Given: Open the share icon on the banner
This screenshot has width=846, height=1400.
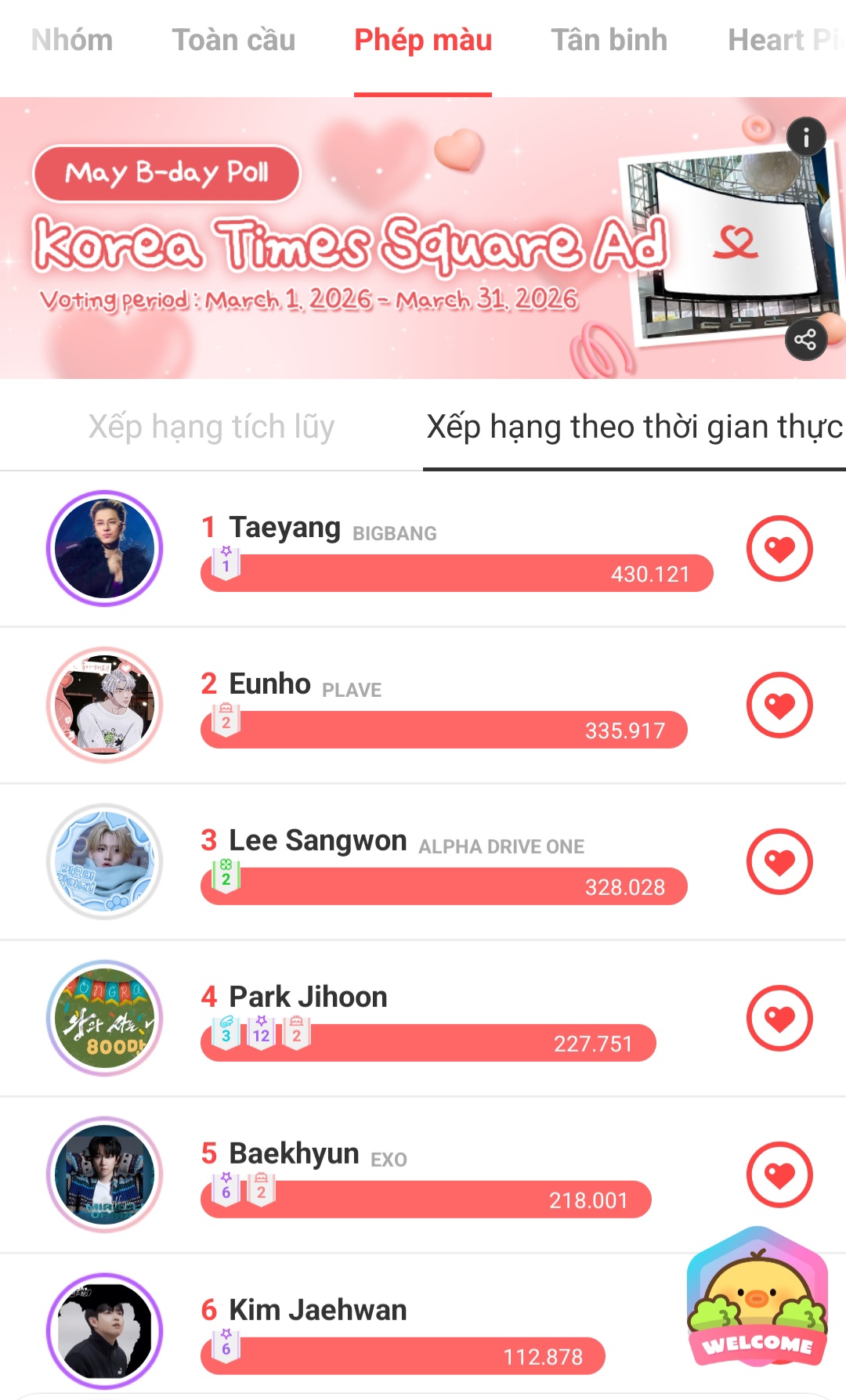Looking at the screenshot, I should [x=805, y=339].
